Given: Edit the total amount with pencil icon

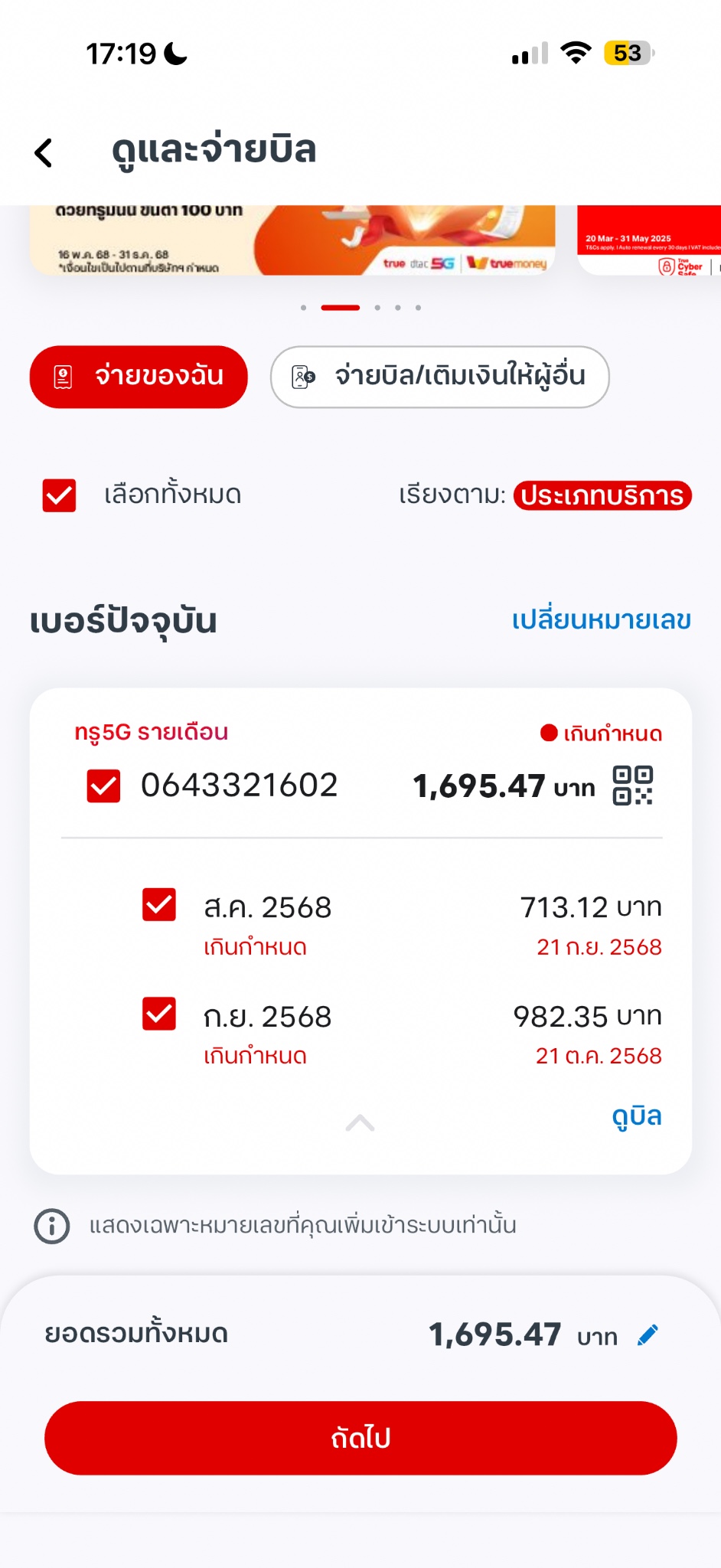Looking at the screenshot, I should (648, 1335).
